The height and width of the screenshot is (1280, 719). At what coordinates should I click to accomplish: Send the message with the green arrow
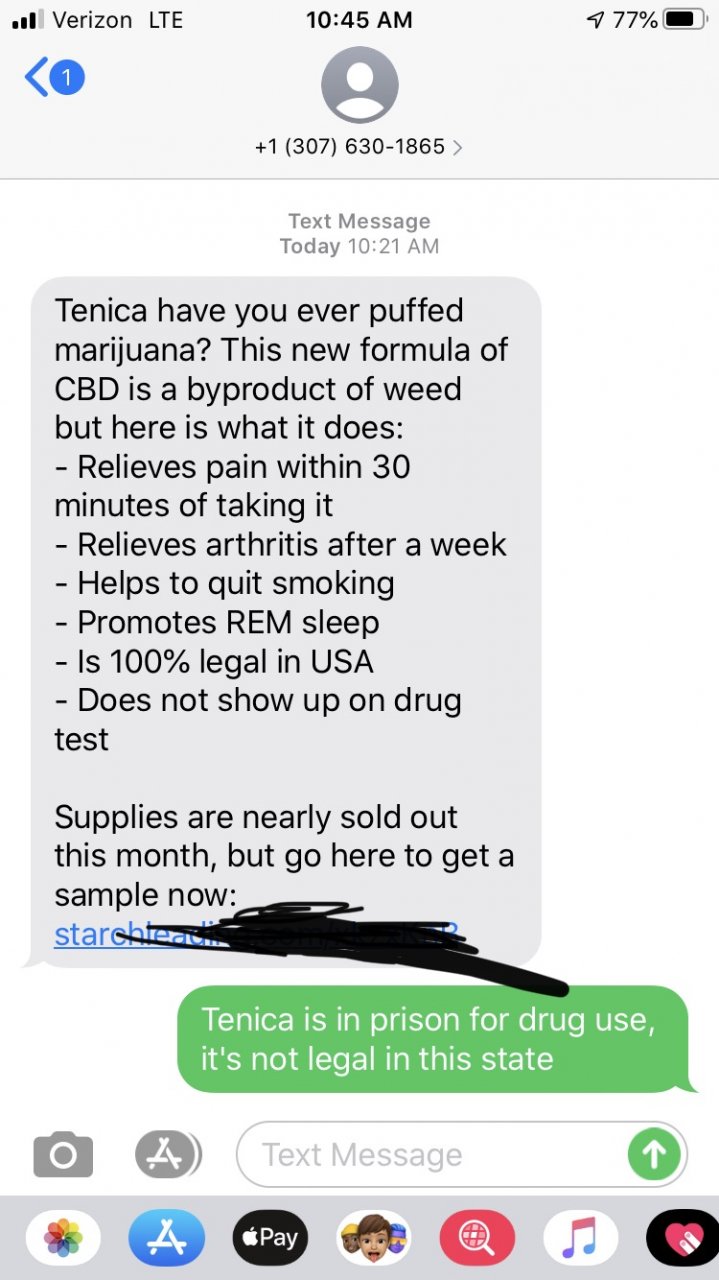click(x=653, y=1155)
